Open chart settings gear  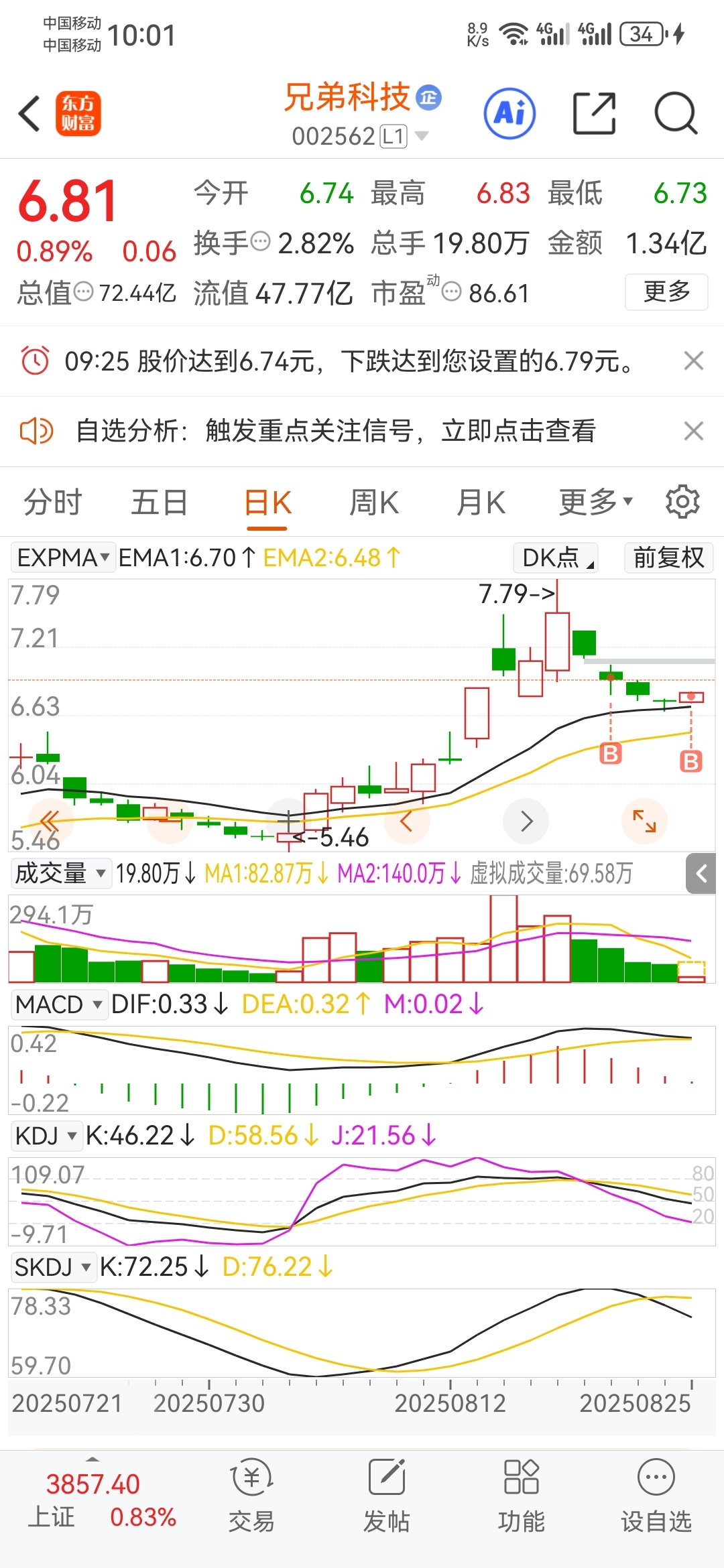click(682, 503)
